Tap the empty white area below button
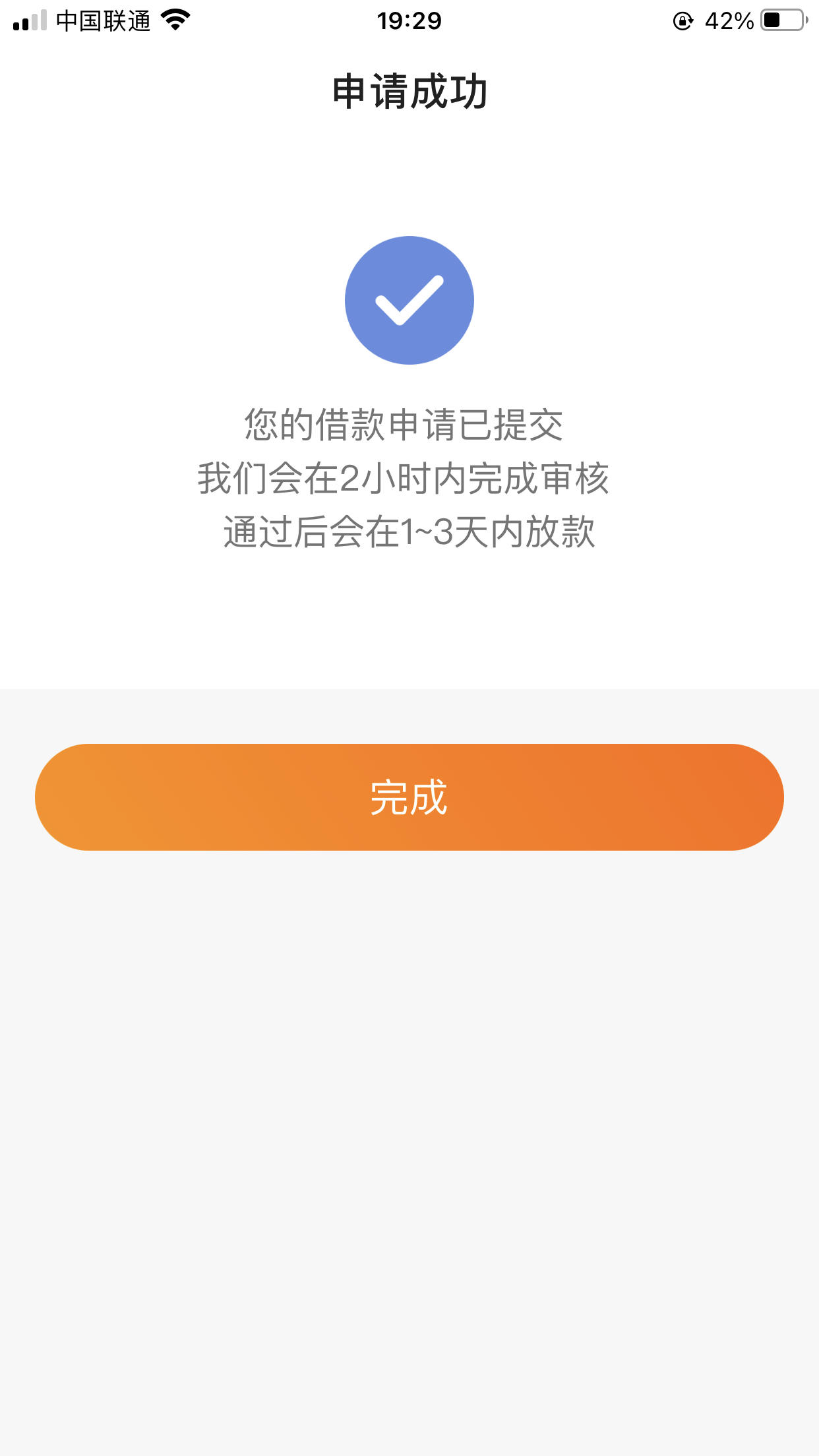Viewport: 819px width, 1456px height. tap(409, 1121)
